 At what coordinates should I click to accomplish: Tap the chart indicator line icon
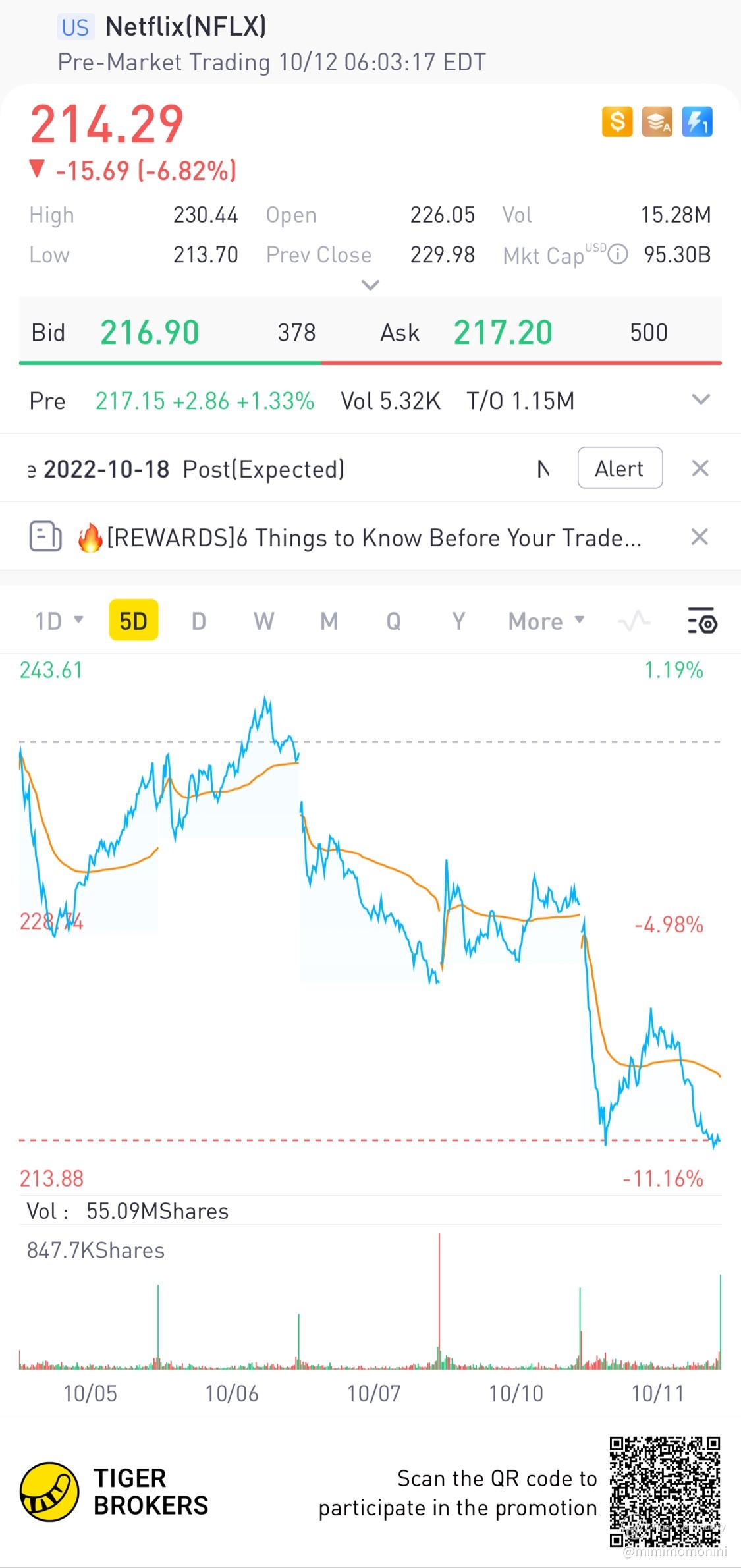click(634, 621)
